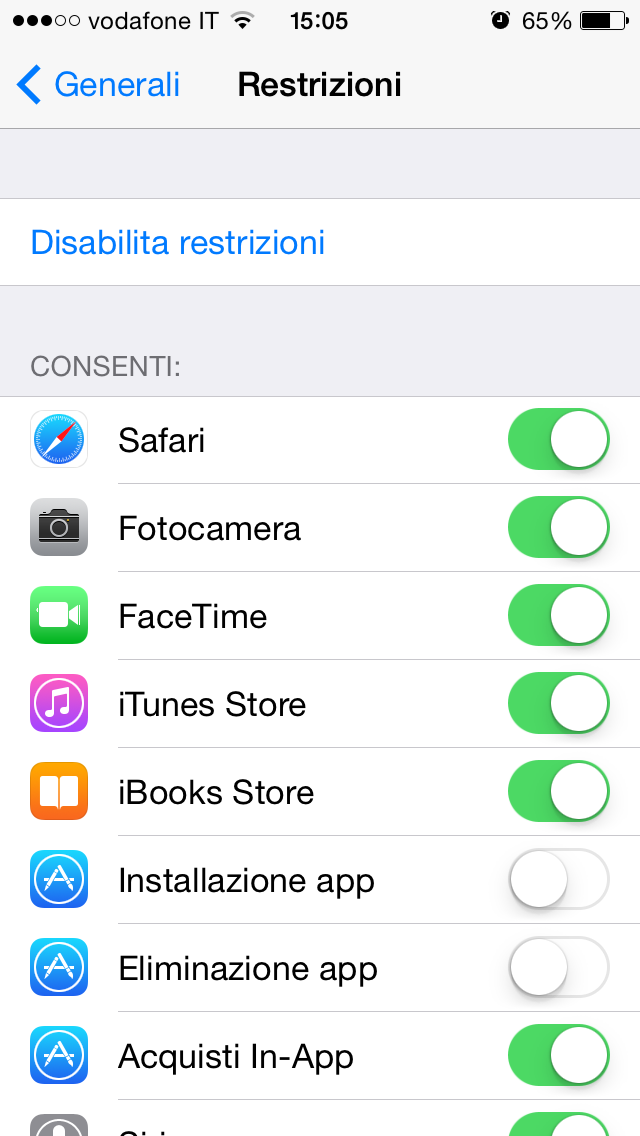640x1136 pixels.
Task: Turn on Eliminazione app
Action: [558, 967]
